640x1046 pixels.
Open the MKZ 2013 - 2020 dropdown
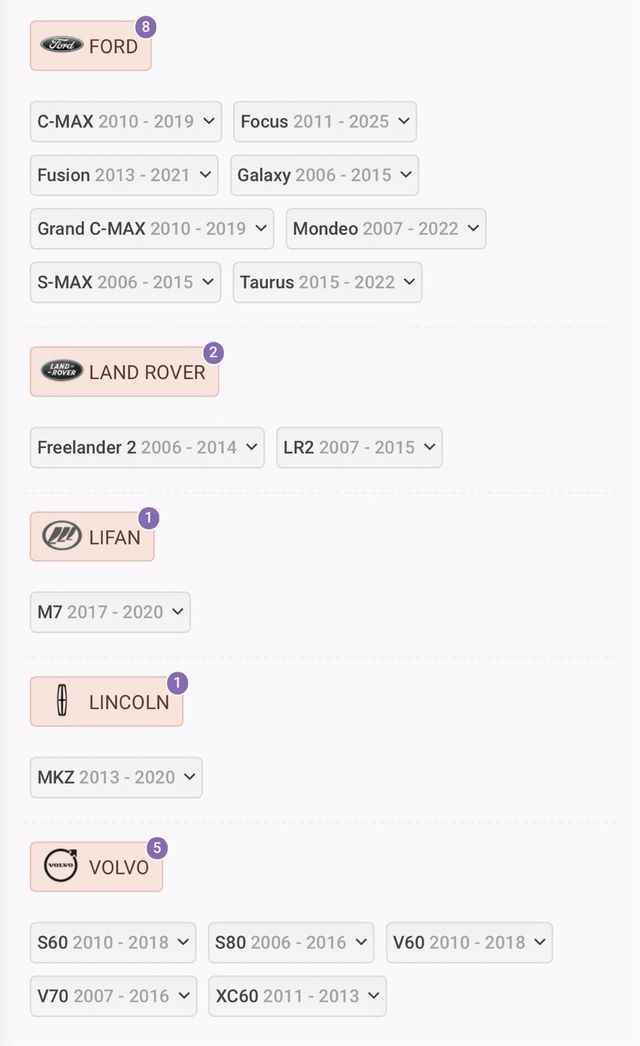coord(116,777)
